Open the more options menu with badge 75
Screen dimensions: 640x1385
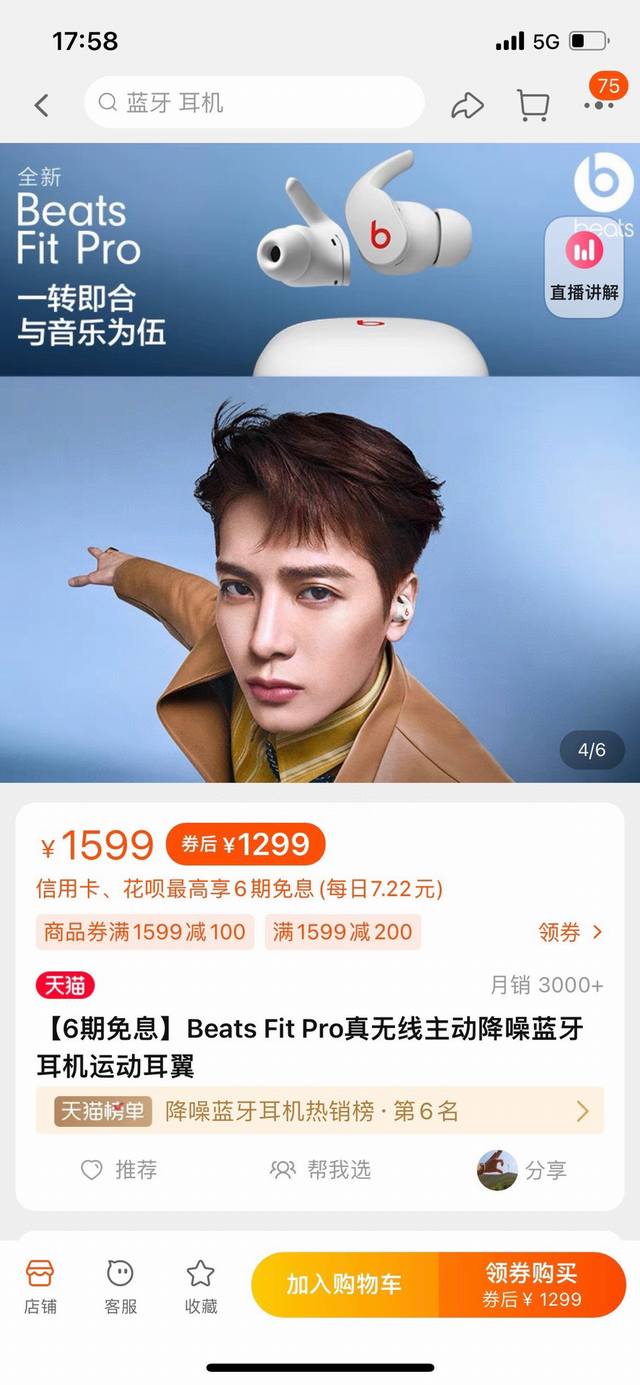(600, 103)
